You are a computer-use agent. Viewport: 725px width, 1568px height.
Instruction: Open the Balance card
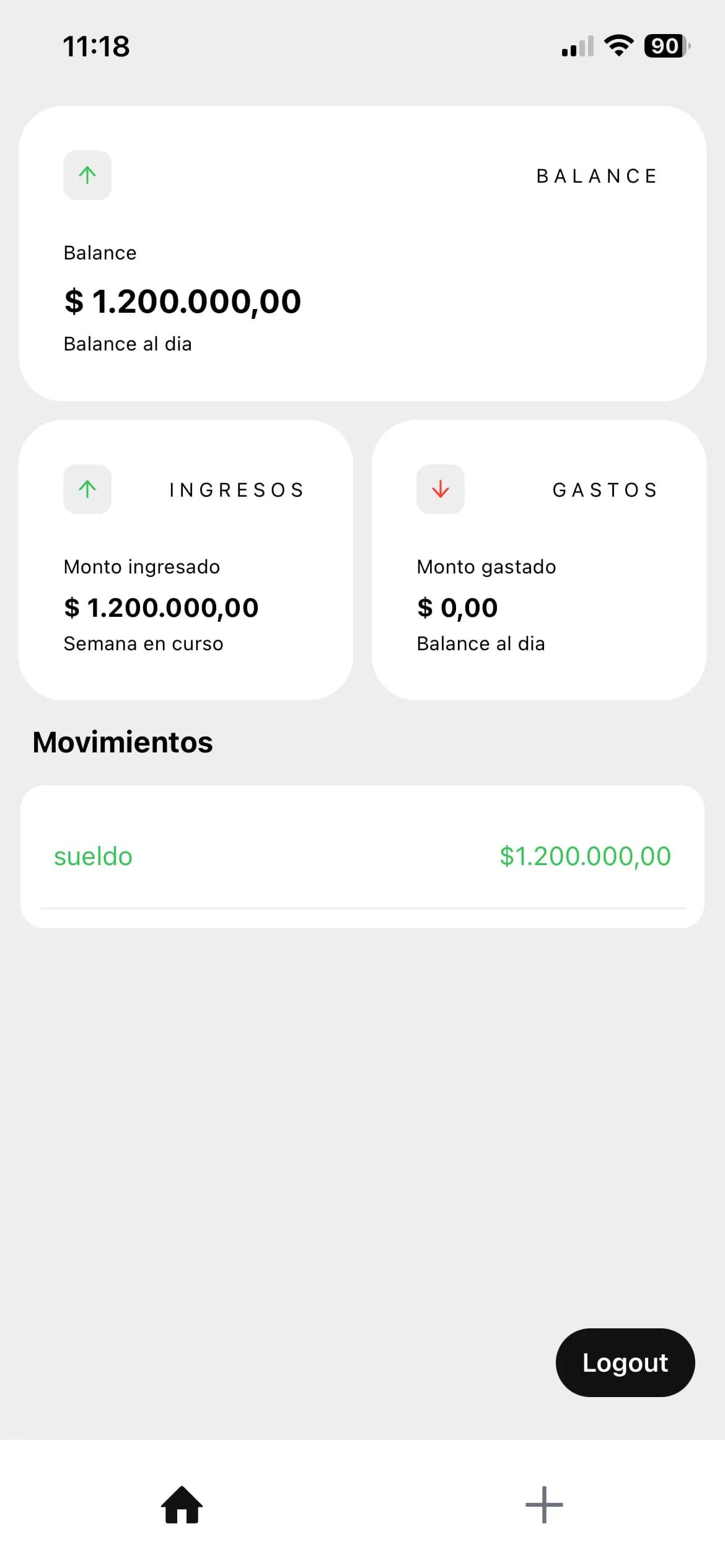(362, 253)
